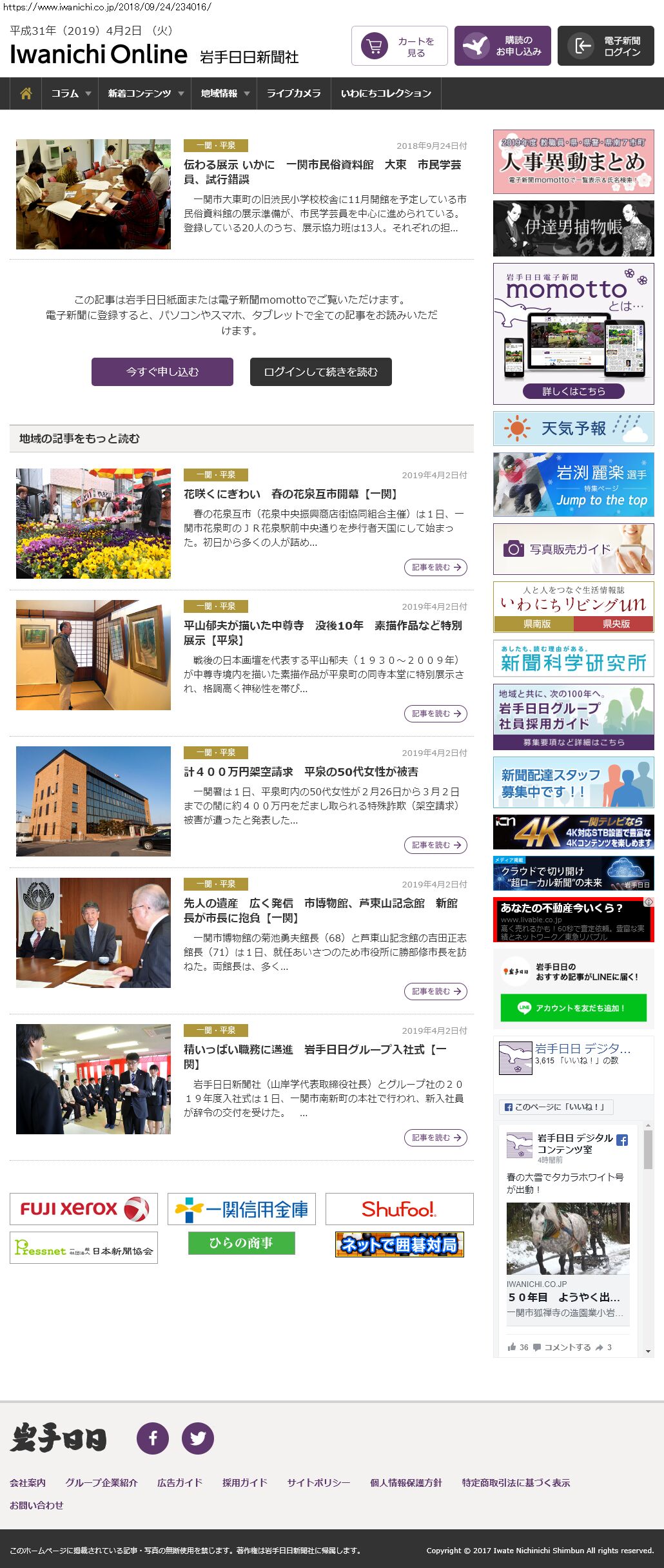
Task: Open the Facebook icon in footer
Action: coord(153,1438)
